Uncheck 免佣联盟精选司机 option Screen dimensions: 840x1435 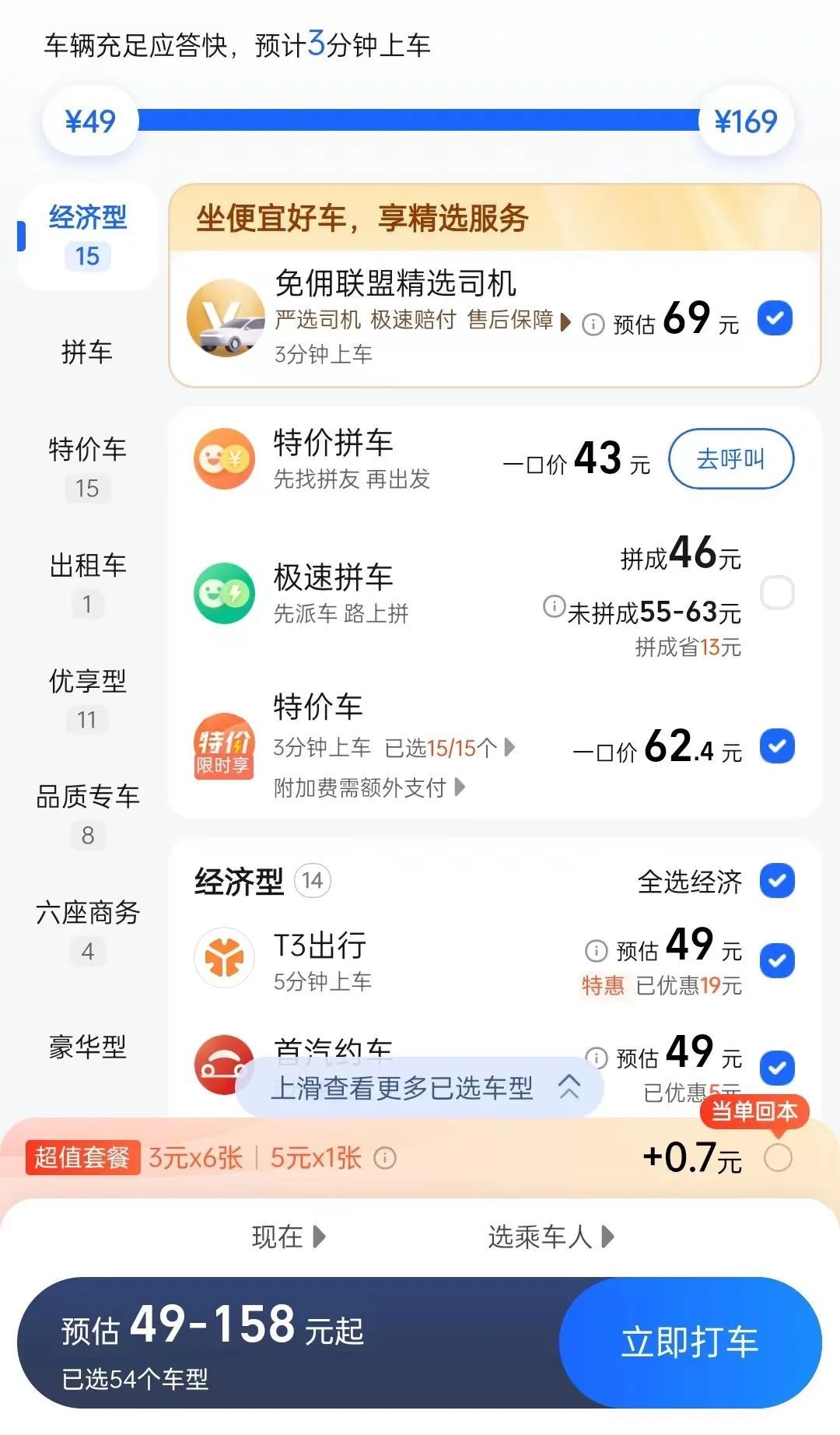(x=775, y=318)
